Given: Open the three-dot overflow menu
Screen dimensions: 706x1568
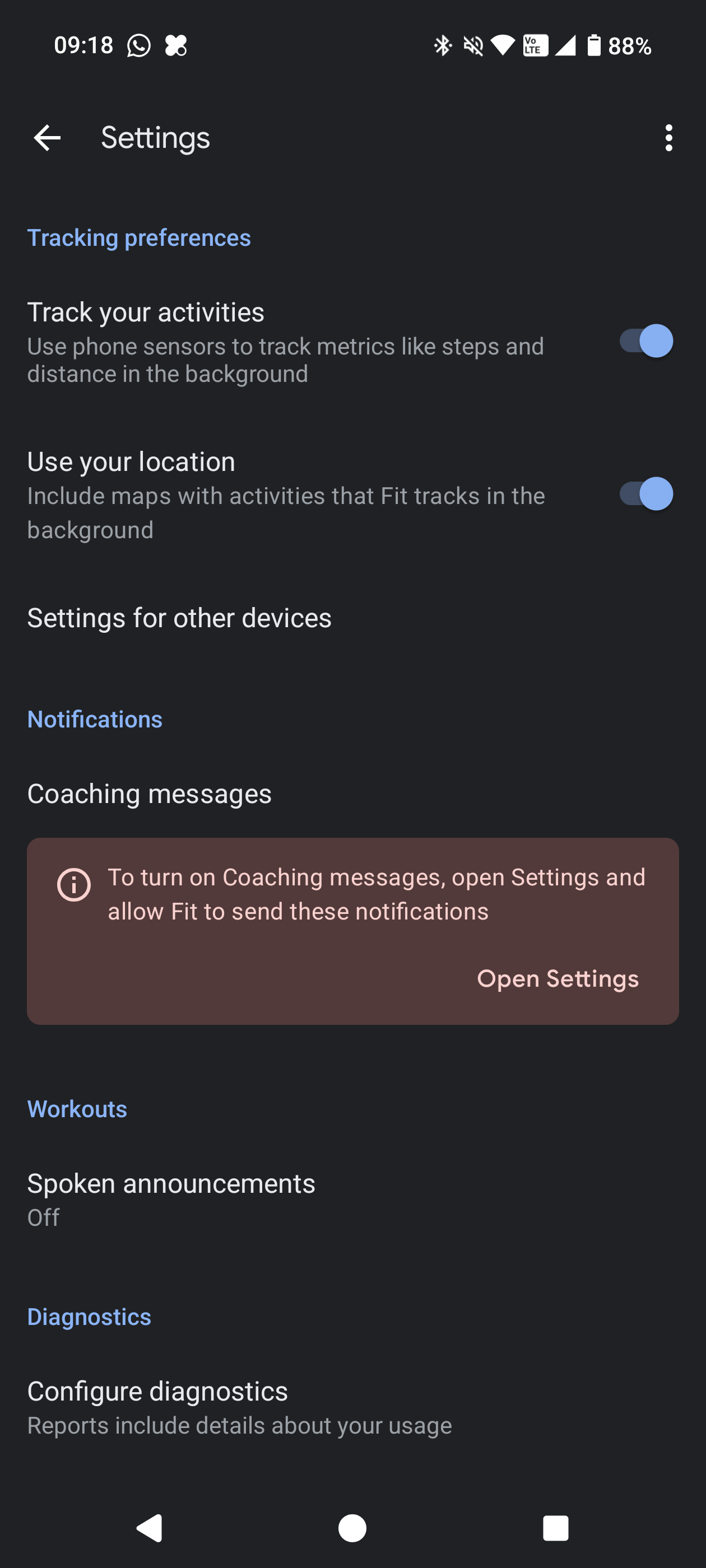Looking at the screenshot, I should (668, 138).
